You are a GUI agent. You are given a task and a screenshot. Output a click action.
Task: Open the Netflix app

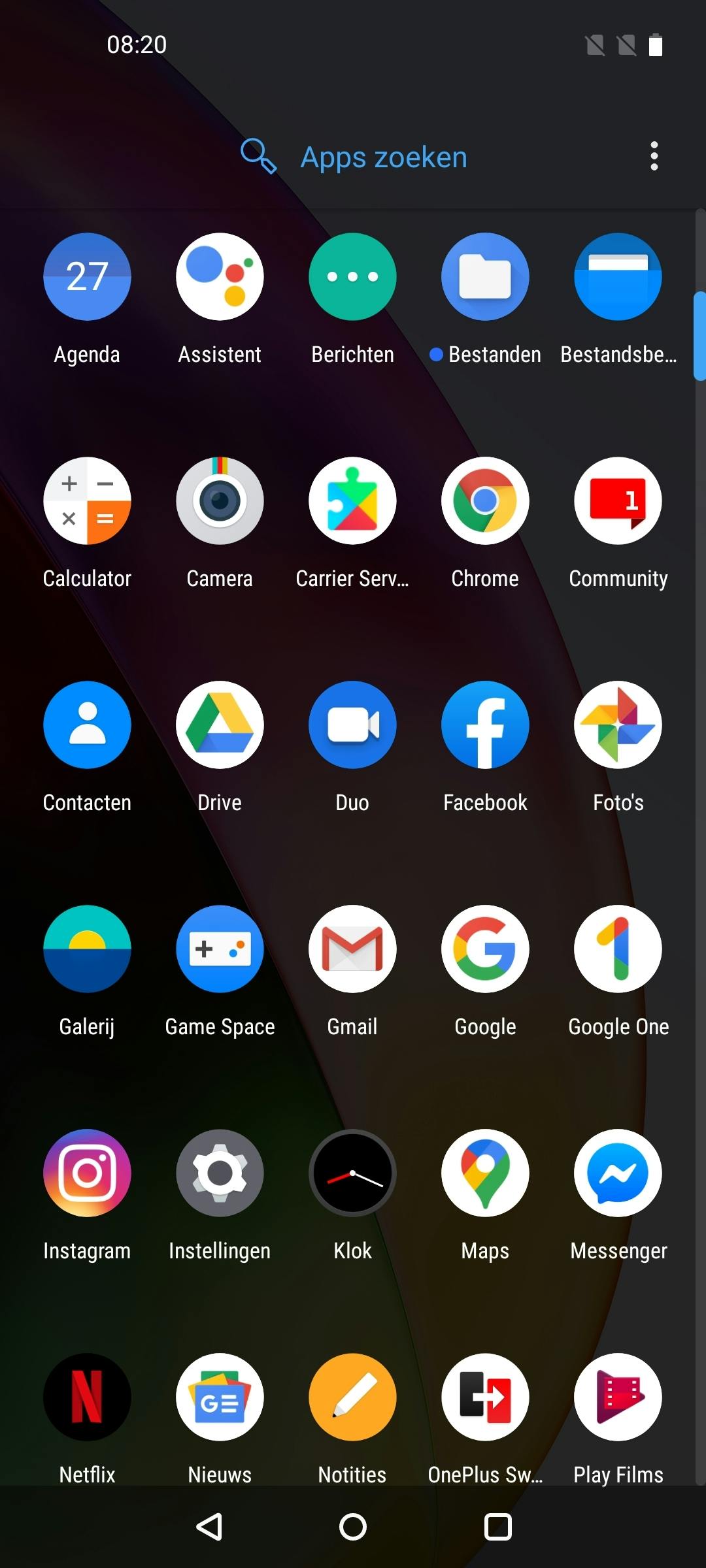click(87, 1397)
